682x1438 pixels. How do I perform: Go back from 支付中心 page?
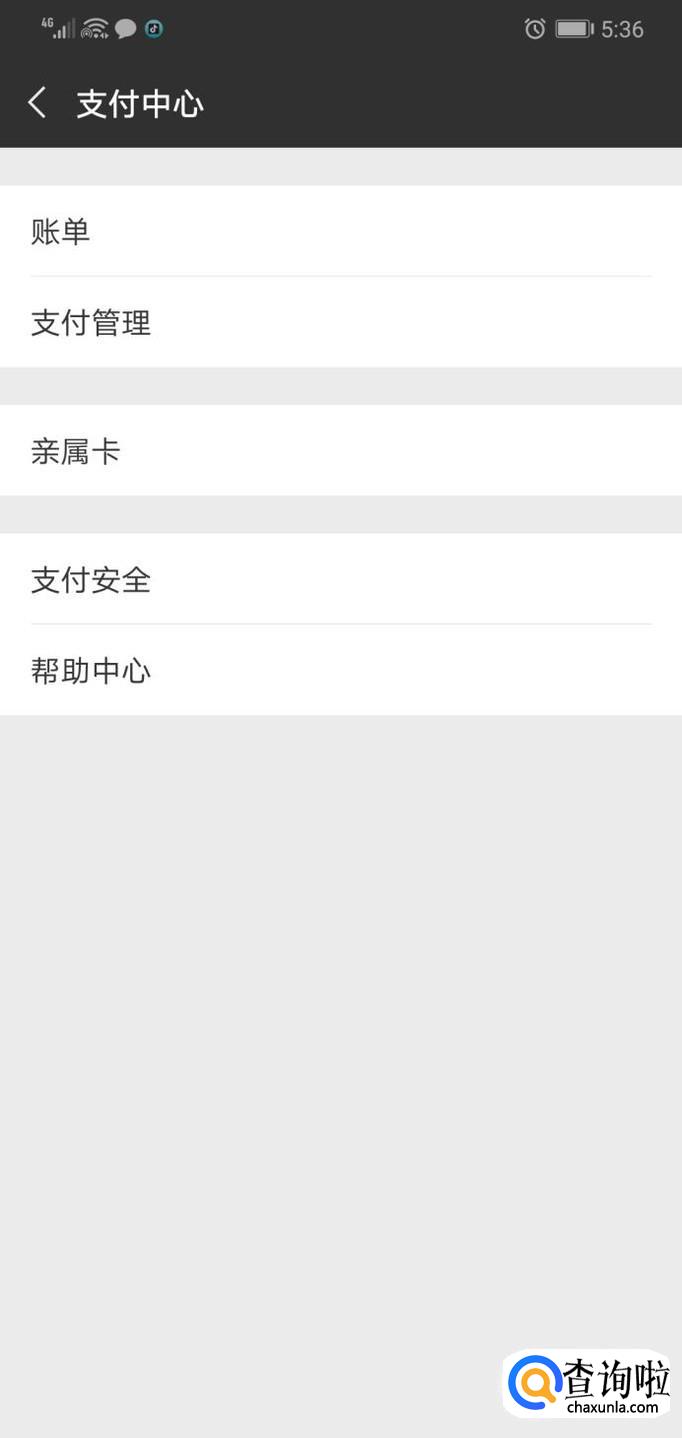point(38,103)
